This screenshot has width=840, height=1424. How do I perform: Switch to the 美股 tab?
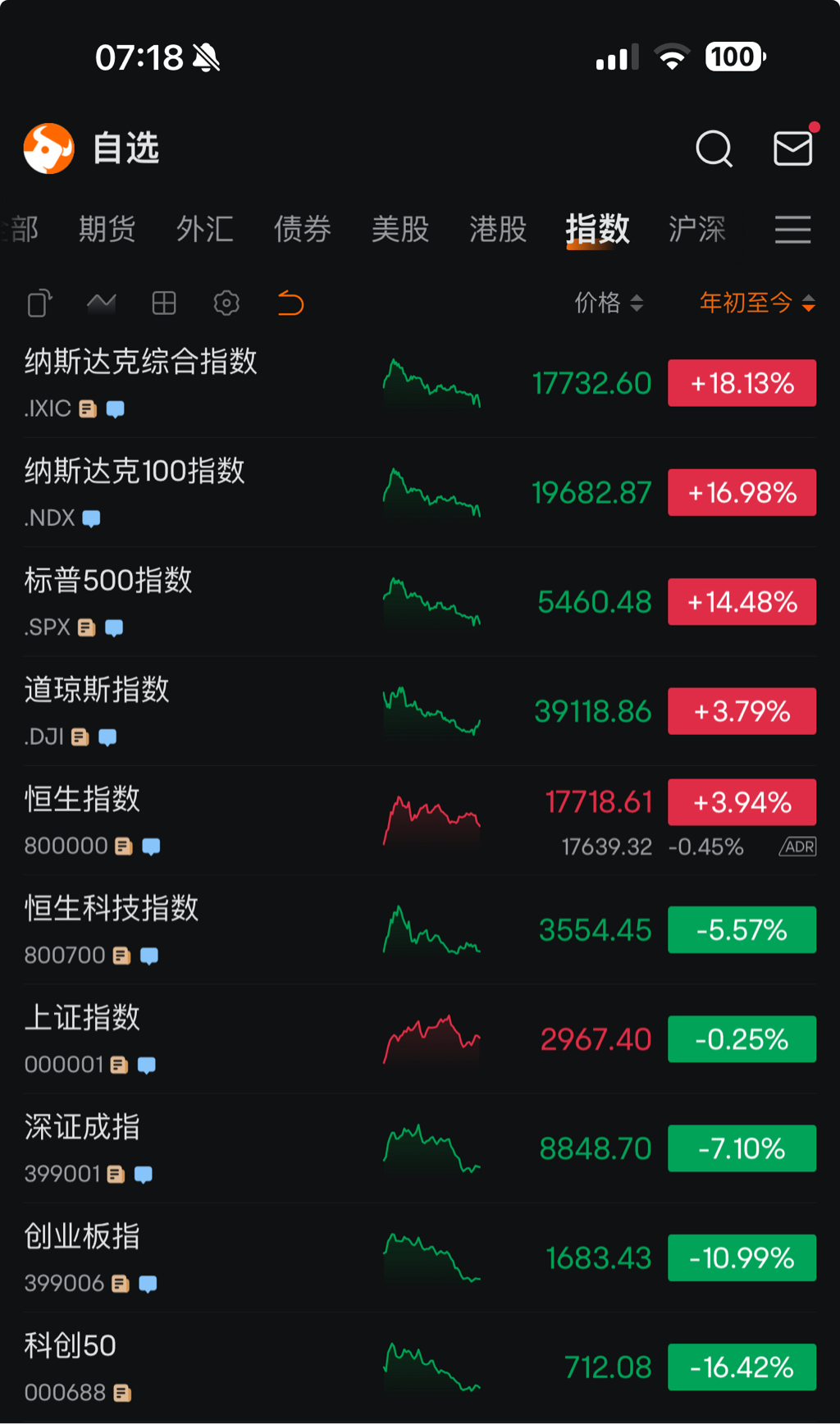(x=400, y=229)
